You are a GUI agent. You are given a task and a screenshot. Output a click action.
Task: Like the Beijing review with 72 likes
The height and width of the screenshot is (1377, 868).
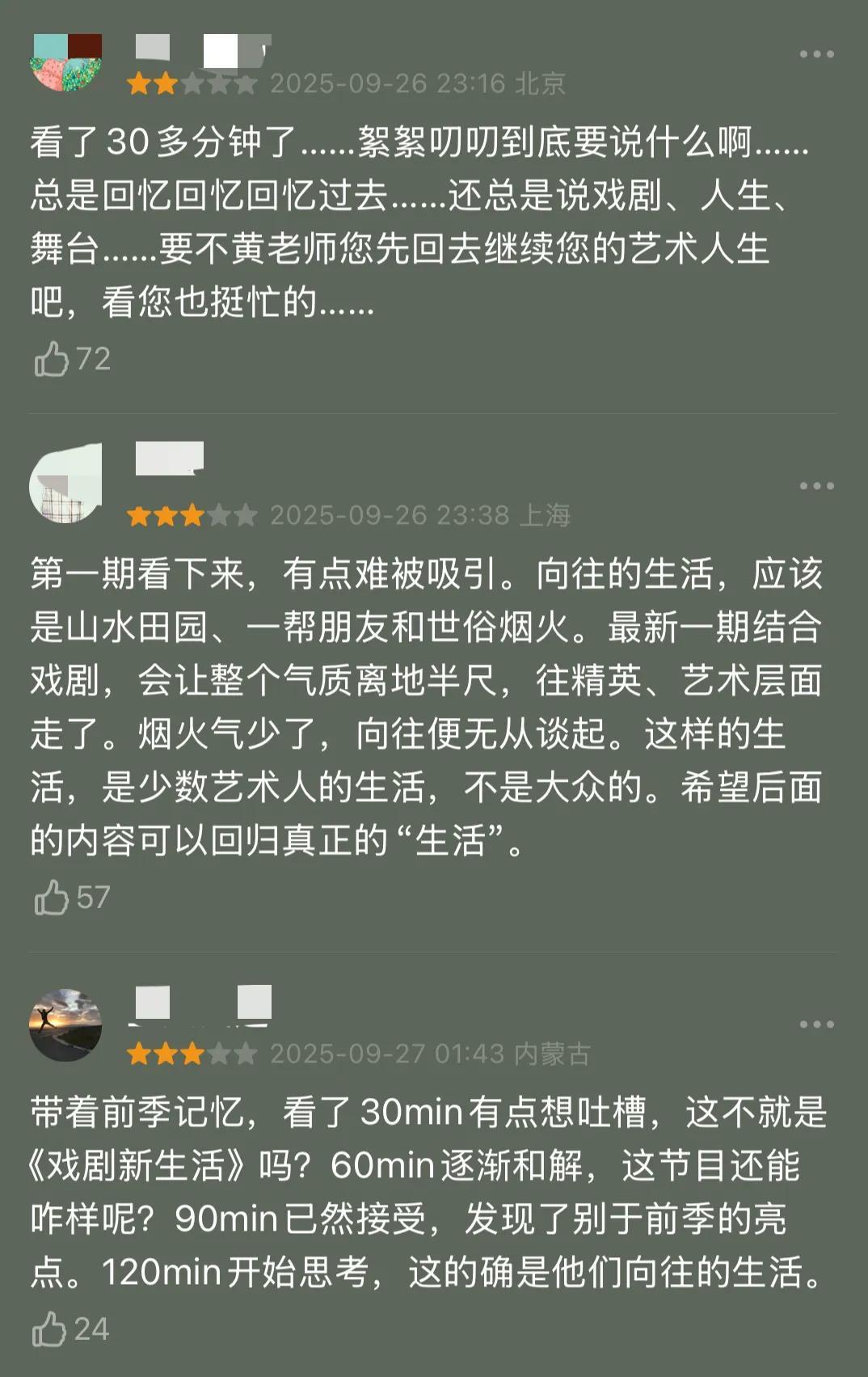[52, 358]
